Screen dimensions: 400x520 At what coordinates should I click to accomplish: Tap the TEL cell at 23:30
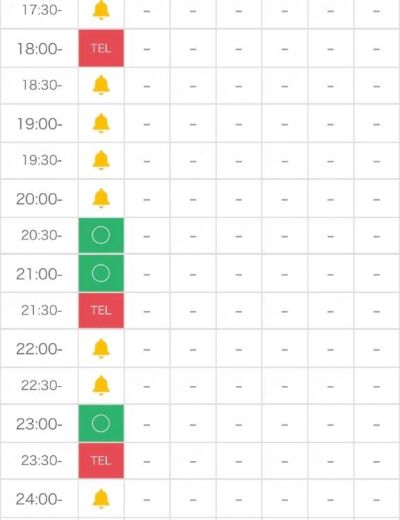(x=101, y=461)
